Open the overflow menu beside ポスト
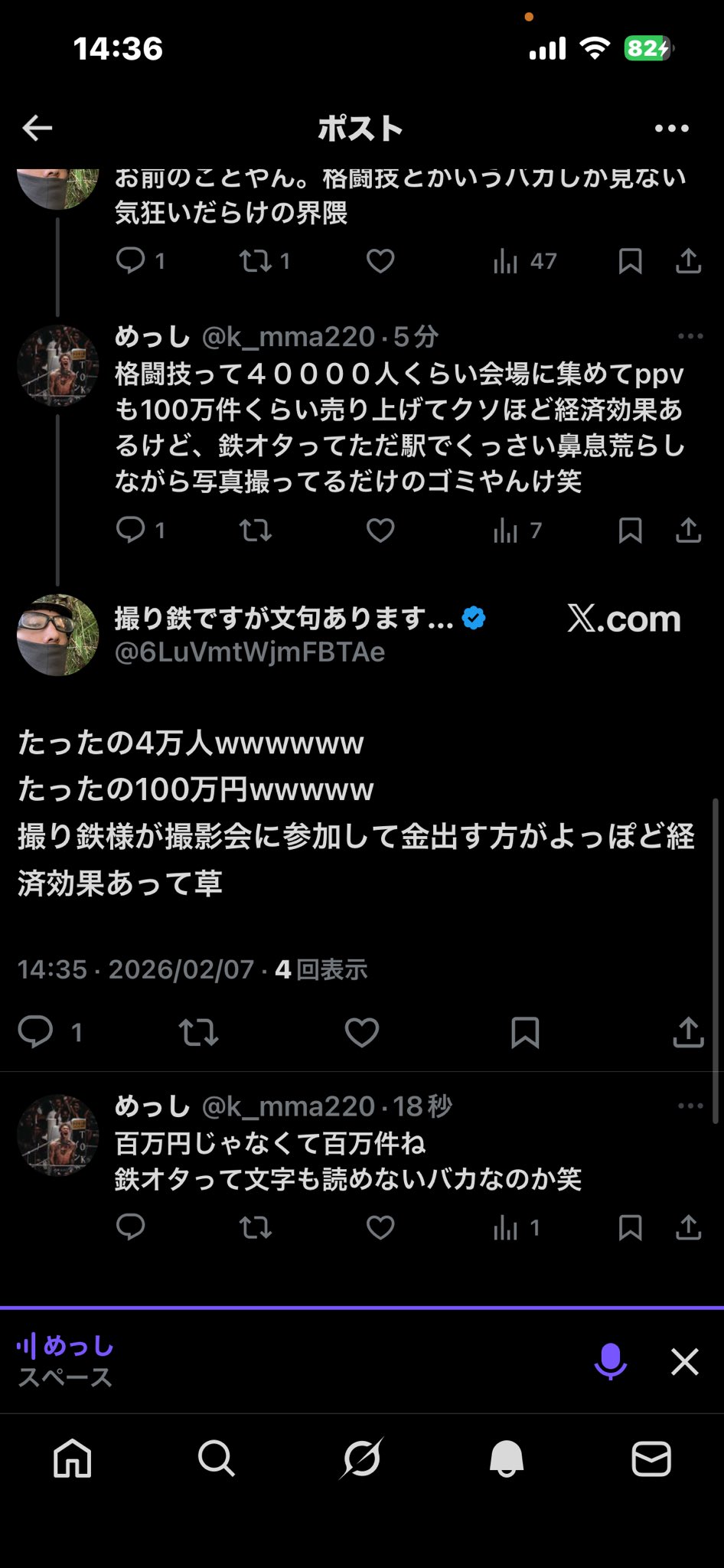This screenshot has height=1568, width=724. (x=671, y=129)
